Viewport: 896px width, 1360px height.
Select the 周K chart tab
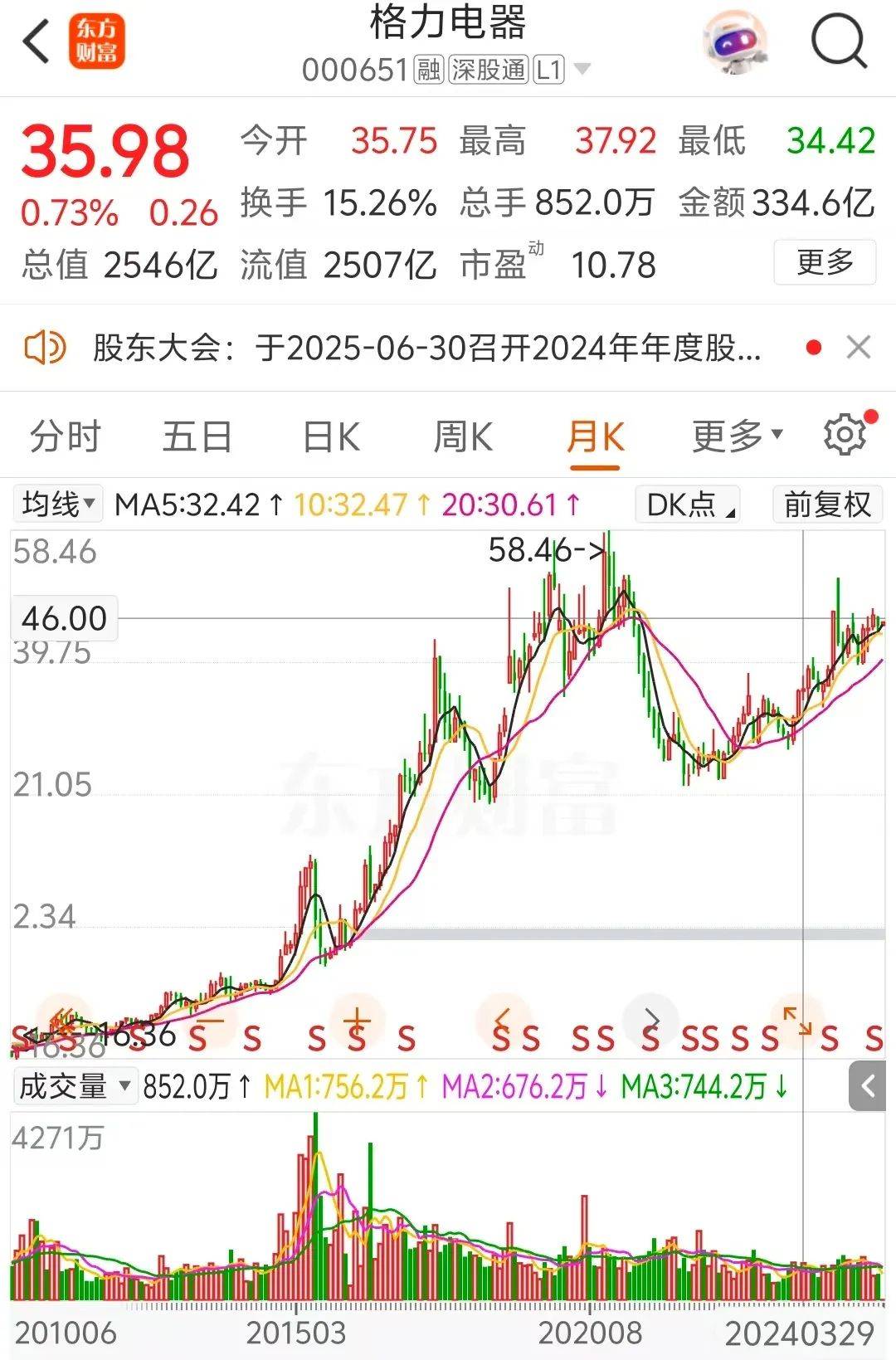(x=463, y=436)
